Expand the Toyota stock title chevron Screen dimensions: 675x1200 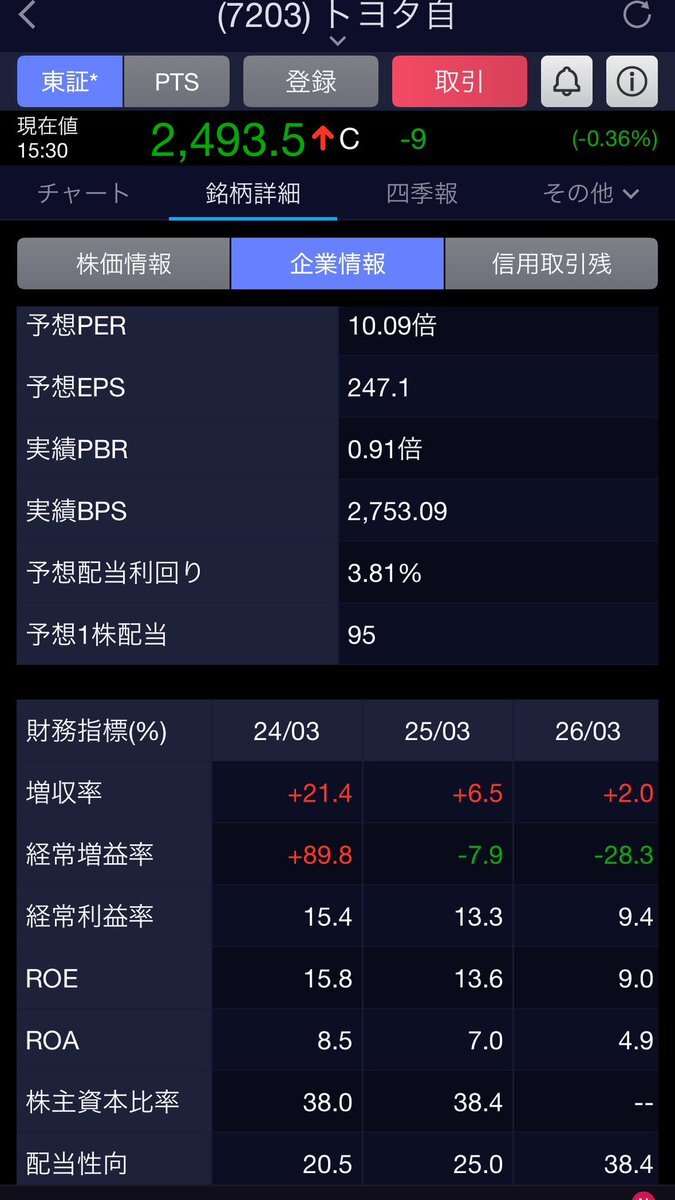337,41
